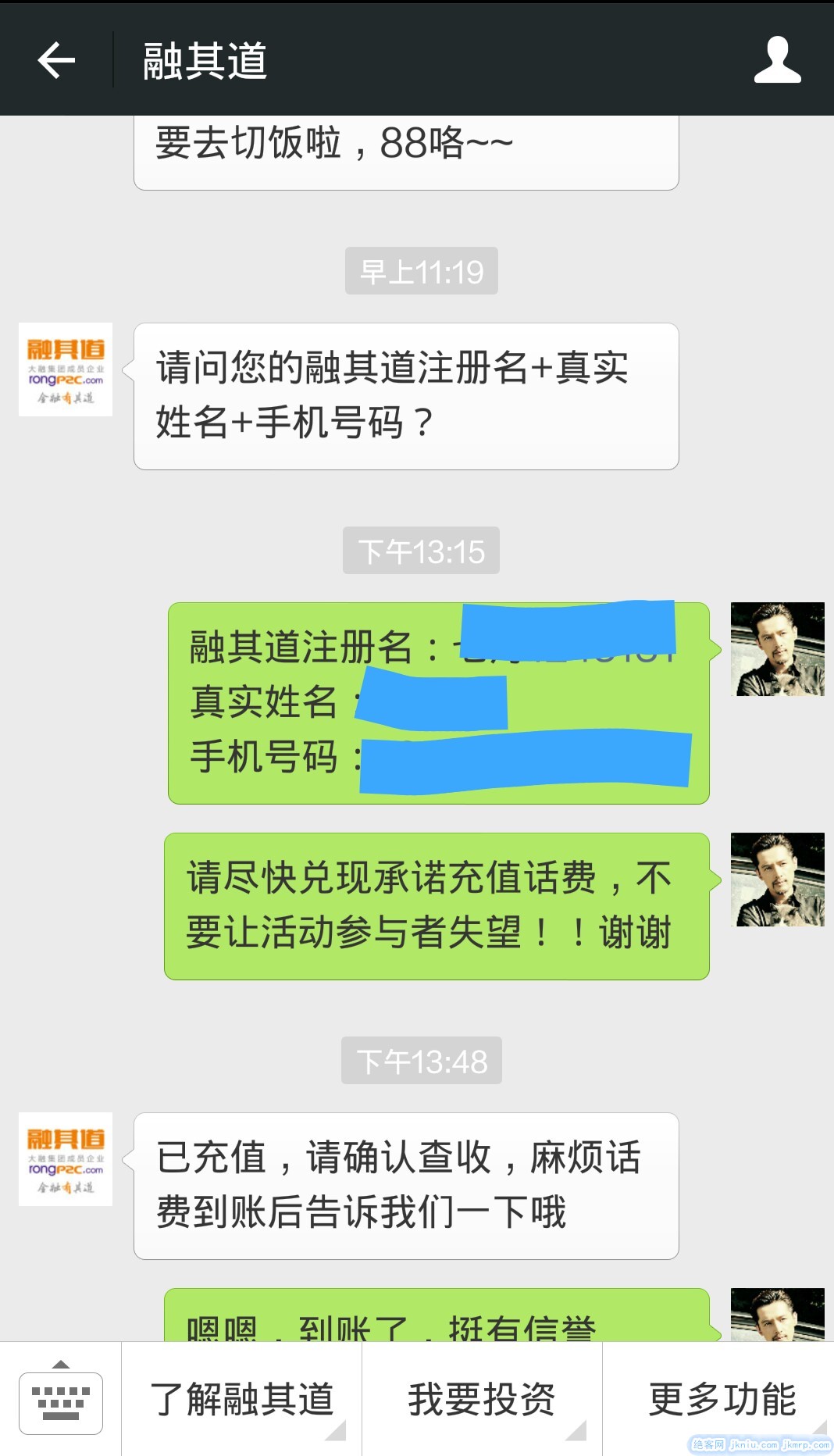Open 融其道 avatar next to 已充值 message
The image size is (834, 1456).
coord(66,1159)
